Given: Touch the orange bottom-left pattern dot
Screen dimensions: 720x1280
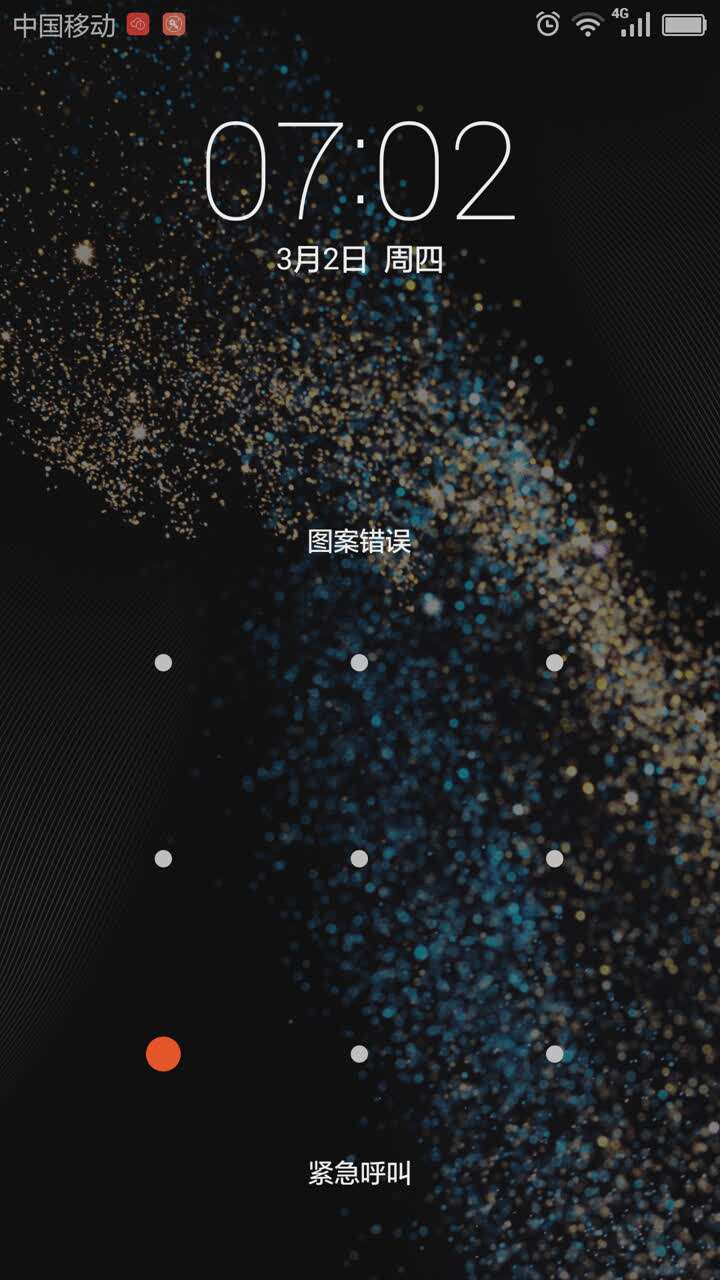Looking at the screenshot, I should tap(163, 1054).
